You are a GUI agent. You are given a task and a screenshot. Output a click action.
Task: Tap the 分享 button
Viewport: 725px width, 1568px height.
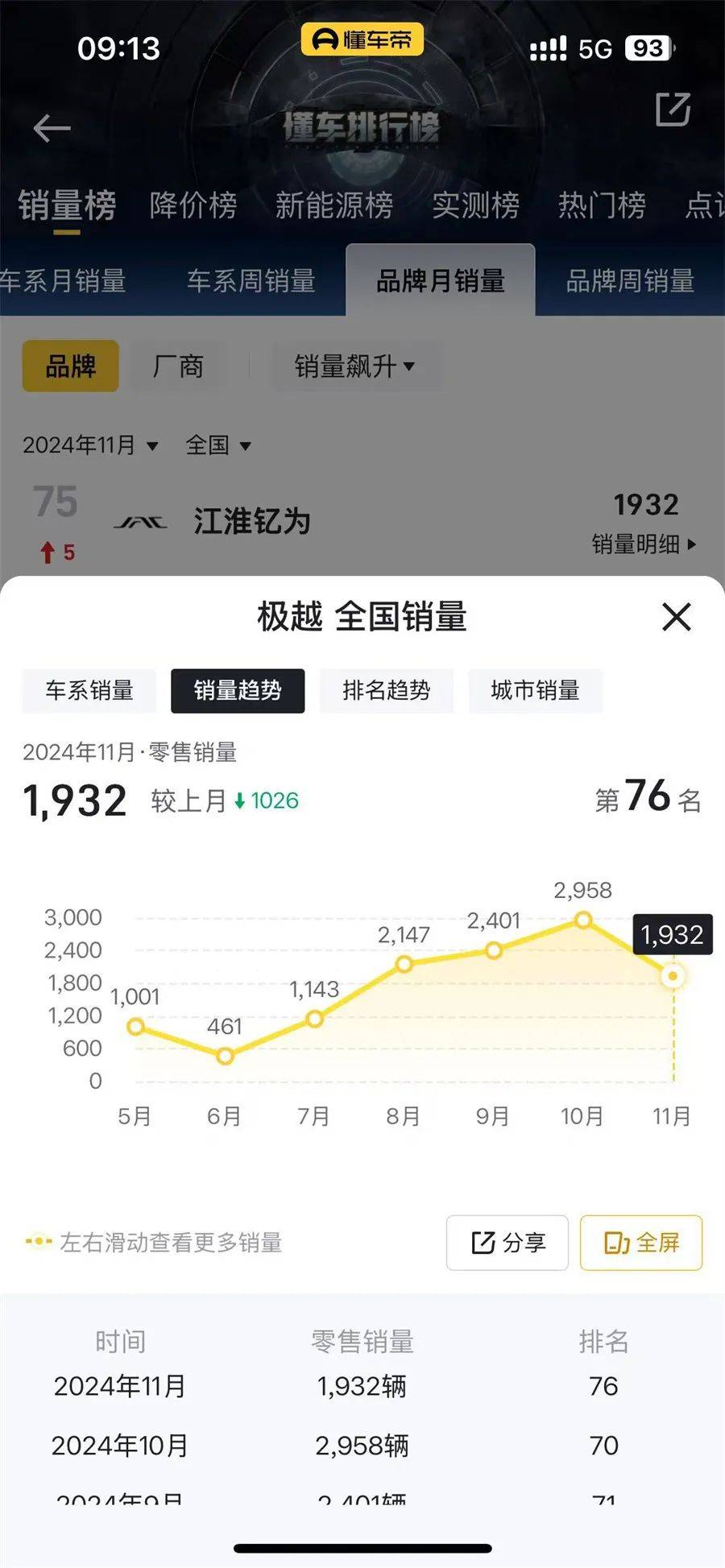pyautogui.click(x=507, y=1243)
